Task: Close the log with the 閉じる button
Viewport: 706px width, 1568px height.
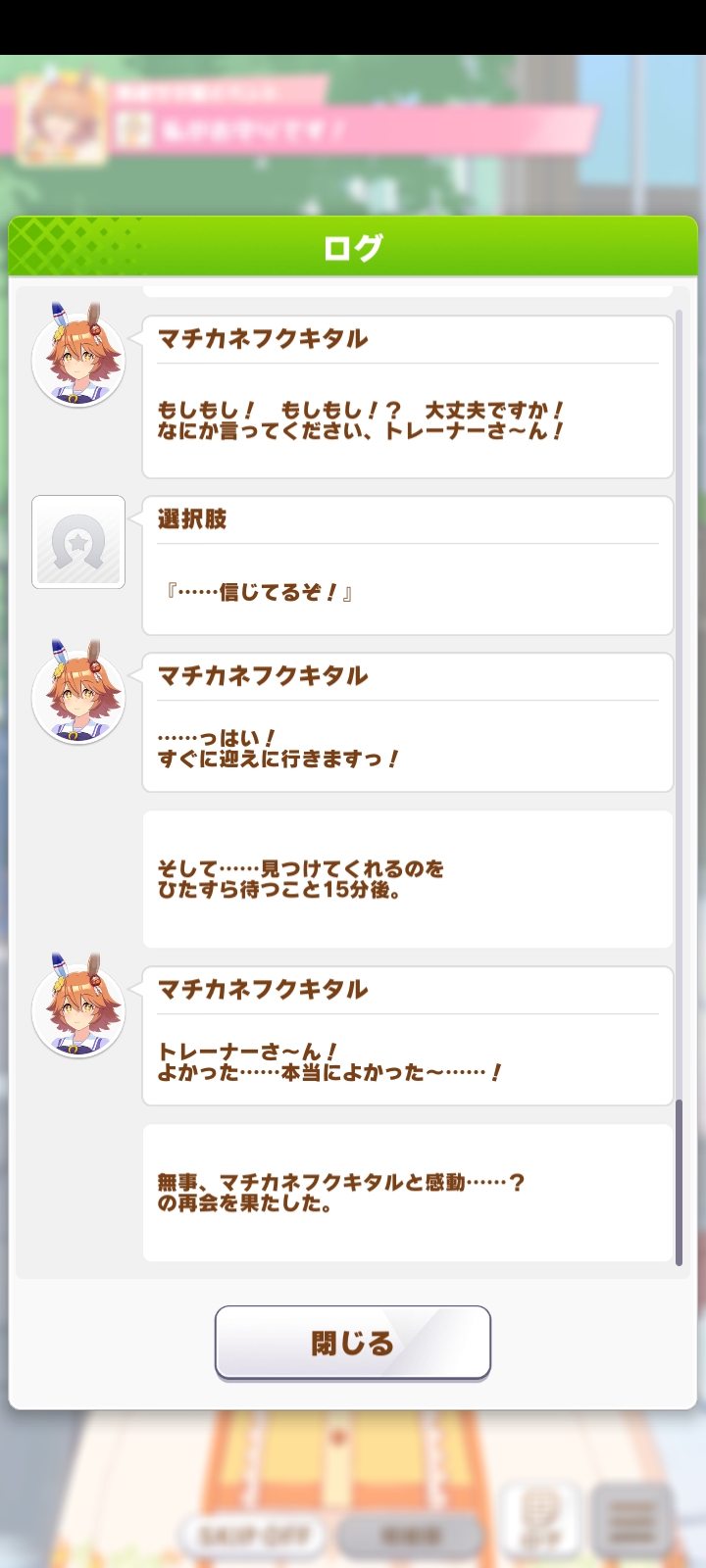Action: coord(353,1343)
